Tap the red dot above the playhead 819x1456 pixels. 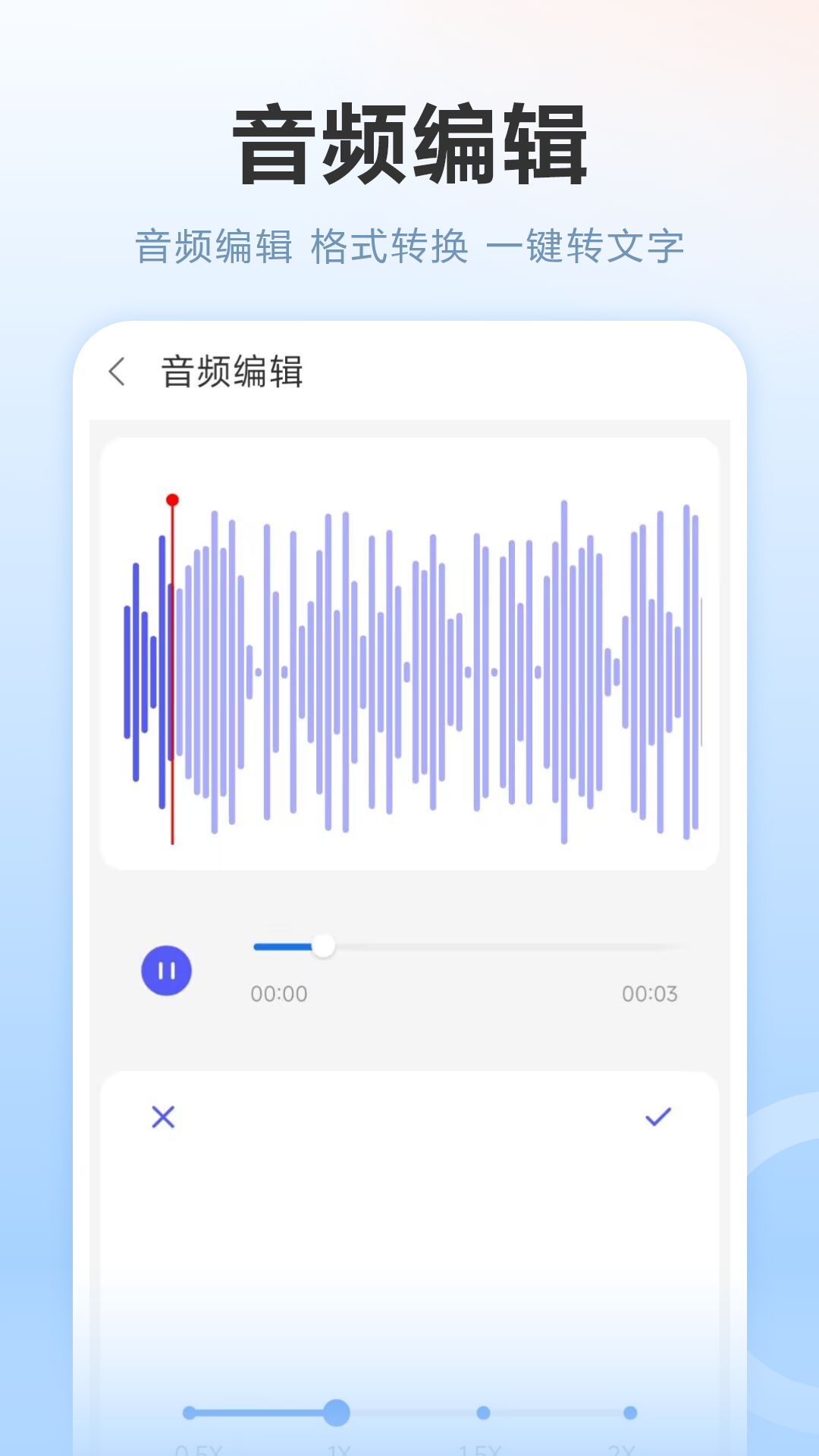click(x=172, y=500)
